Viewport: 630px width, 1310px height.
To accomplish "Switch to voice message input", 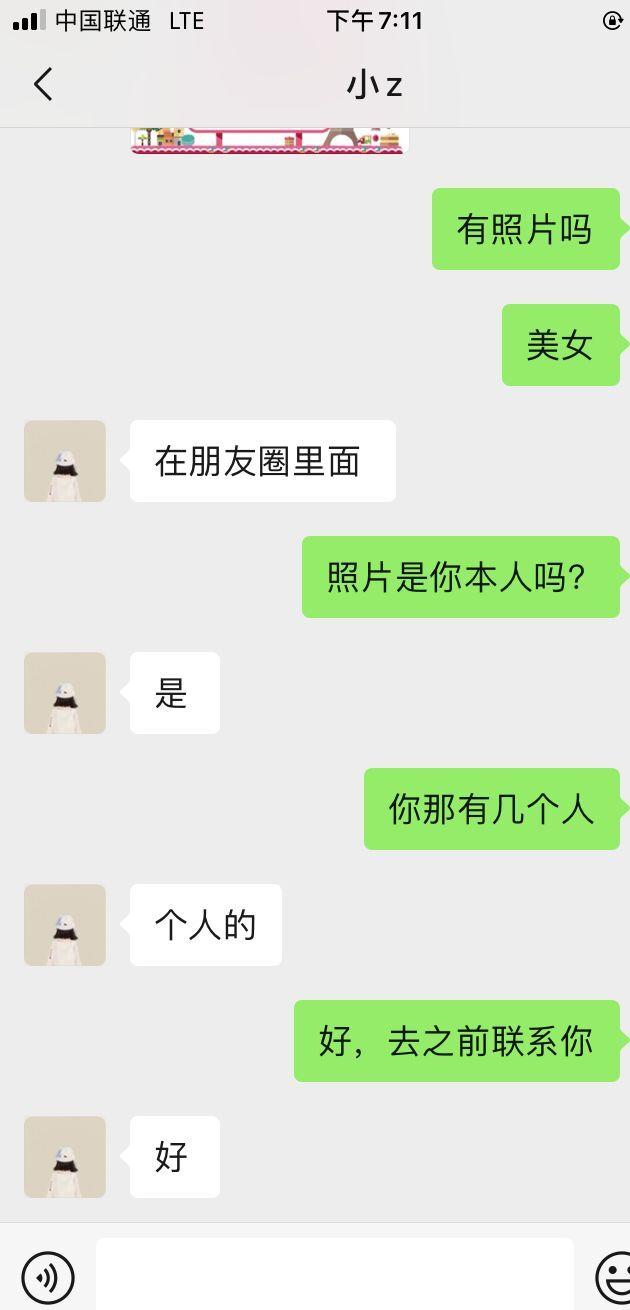I will coord(48,1277).
